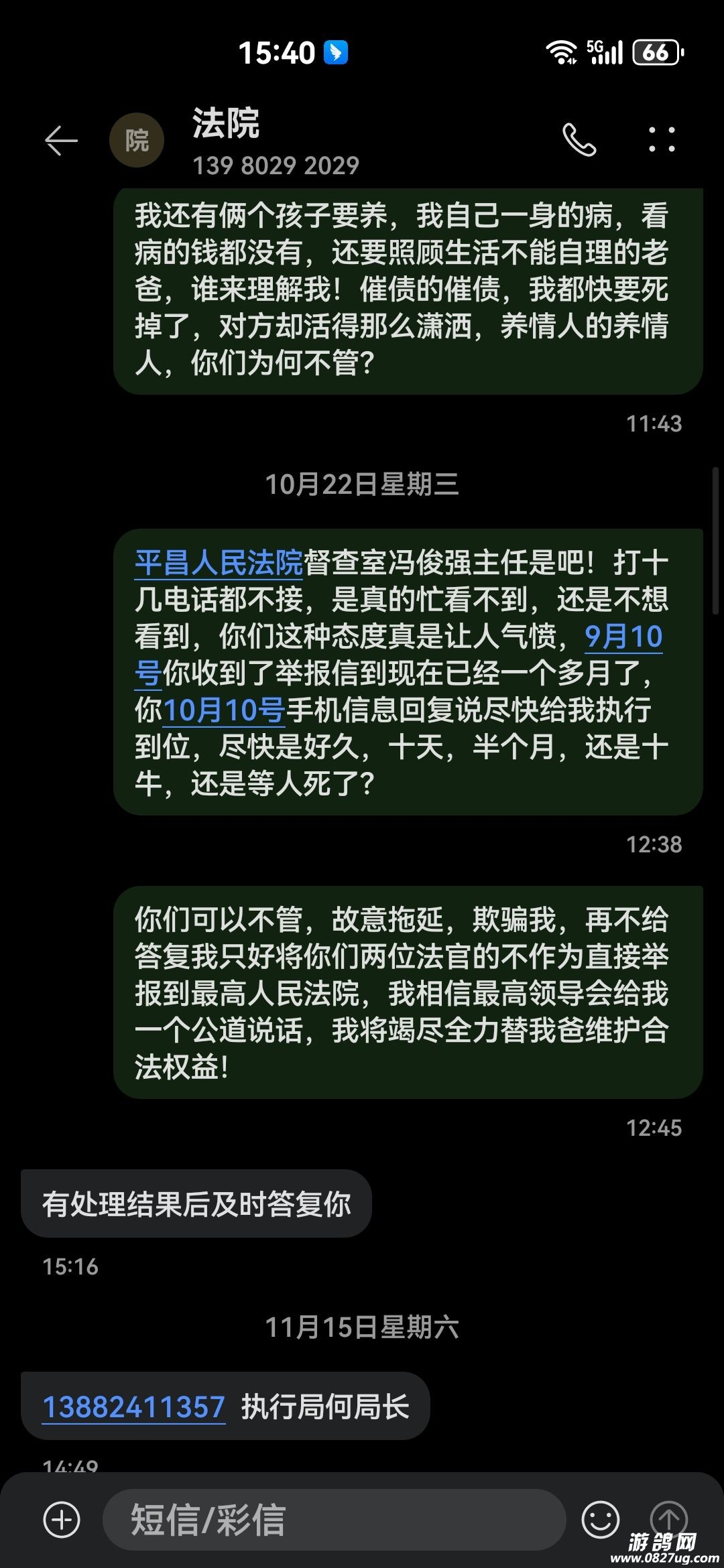Open the plus attachment menu

pos(62,1519)
